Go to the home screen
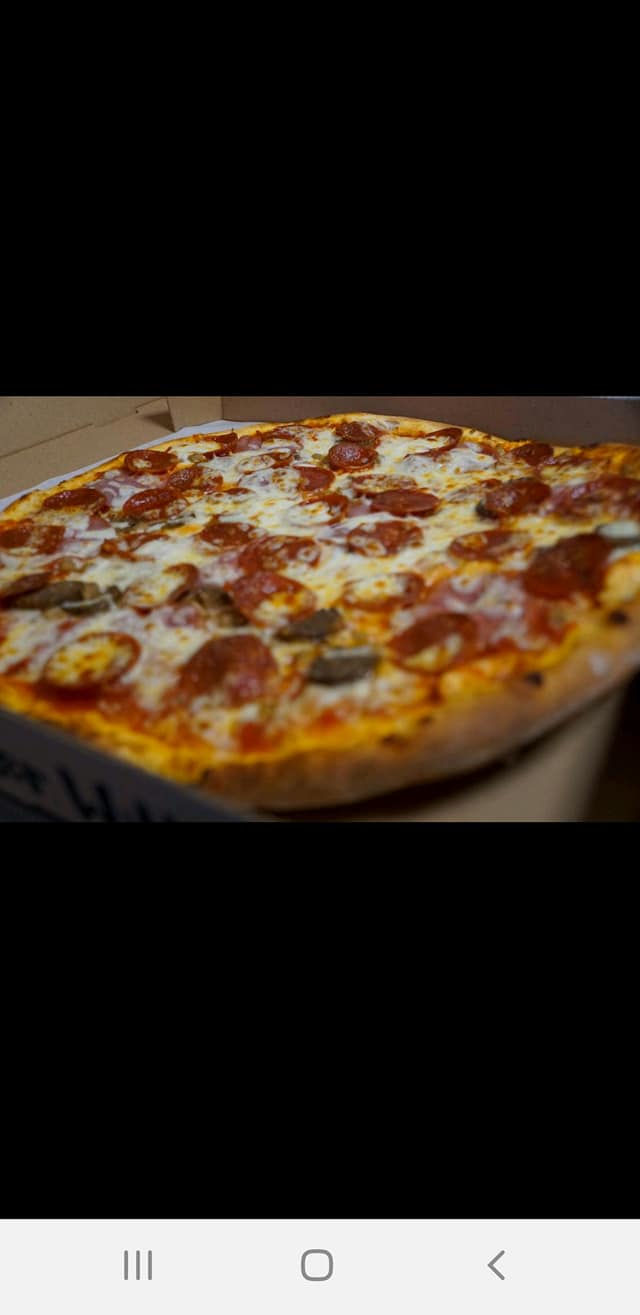640x1315 pixels. (x=317, y=1265)
